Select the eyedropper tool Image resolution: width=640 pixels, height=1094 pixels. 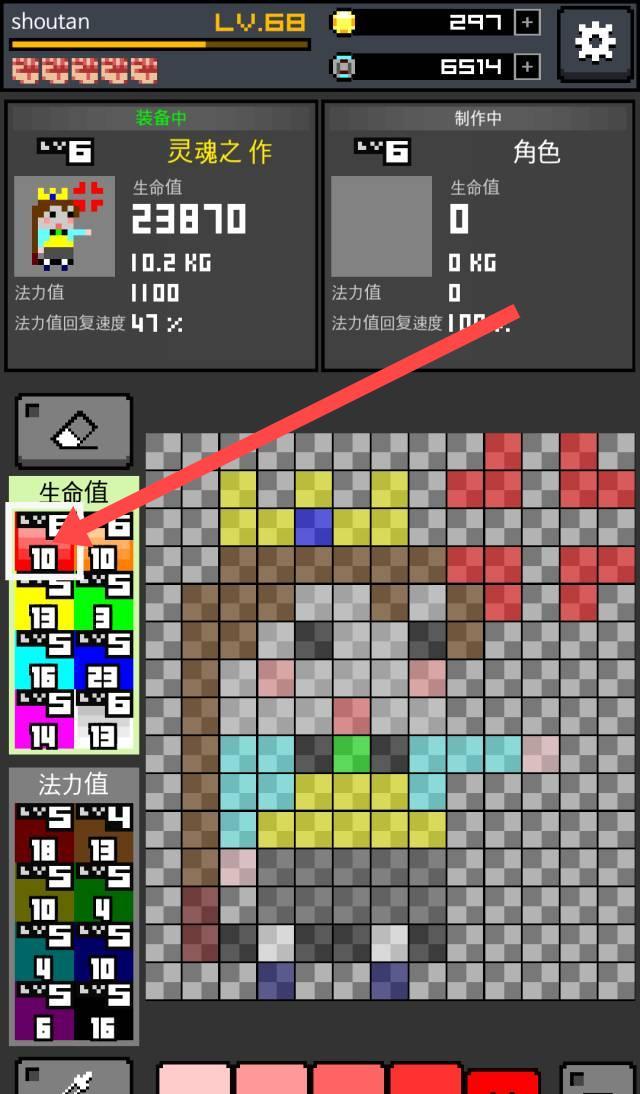click(74, 1078)
